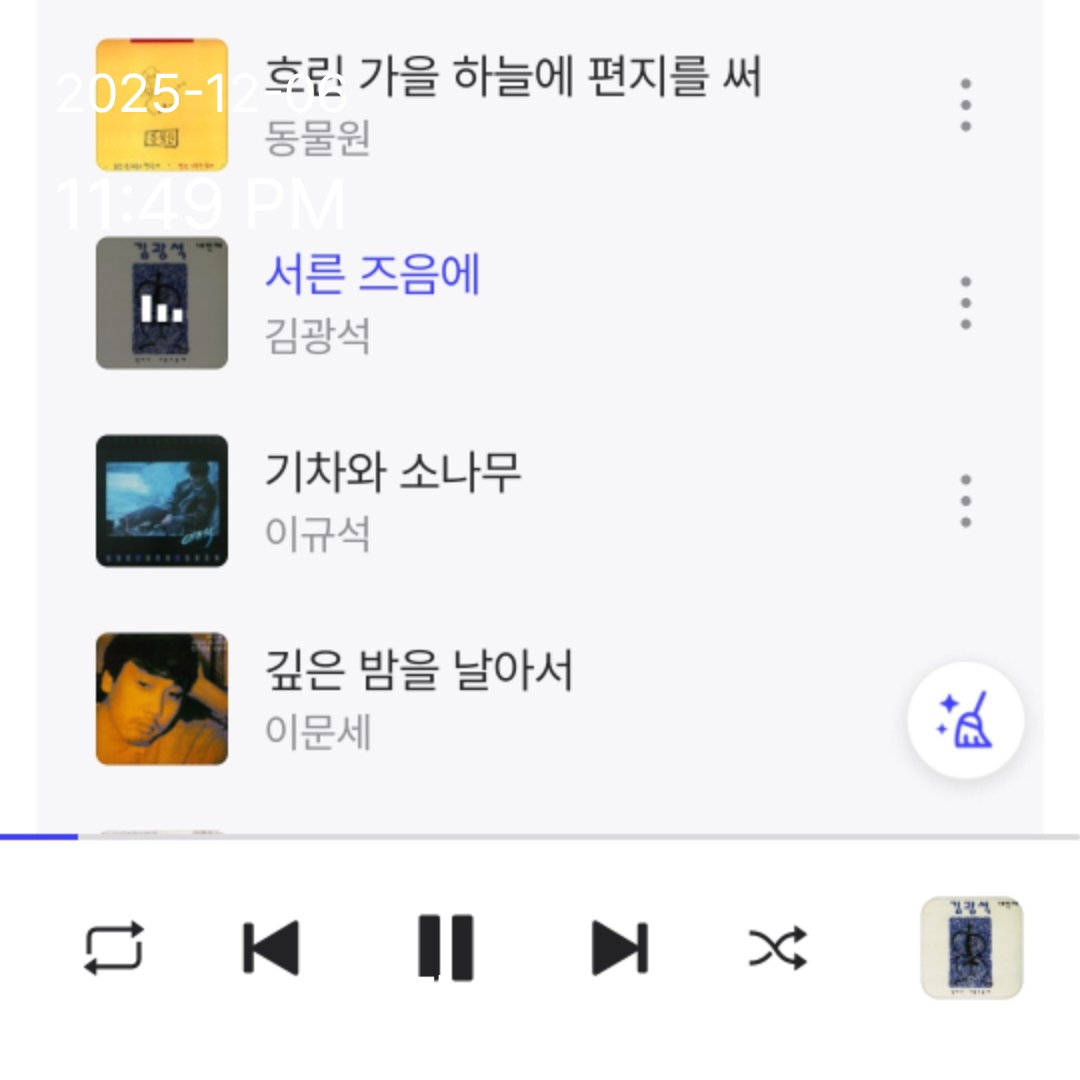This screenshot has height=1080, width=1080.
Task: Tap the playlist clean-up broom button
Action: pos(965,720)
